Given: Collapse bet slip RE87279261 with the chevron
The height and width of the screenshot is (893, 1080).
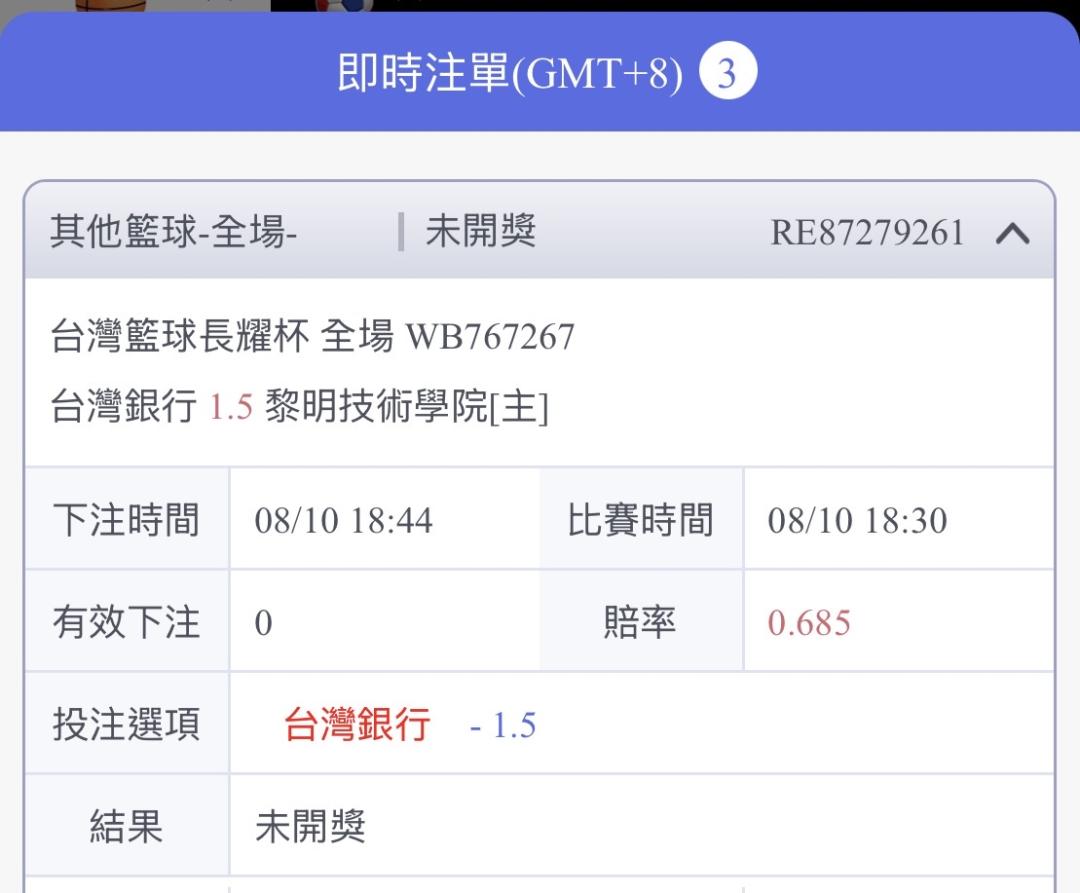Looking at the screenshot, I should tap(1012, 233).
